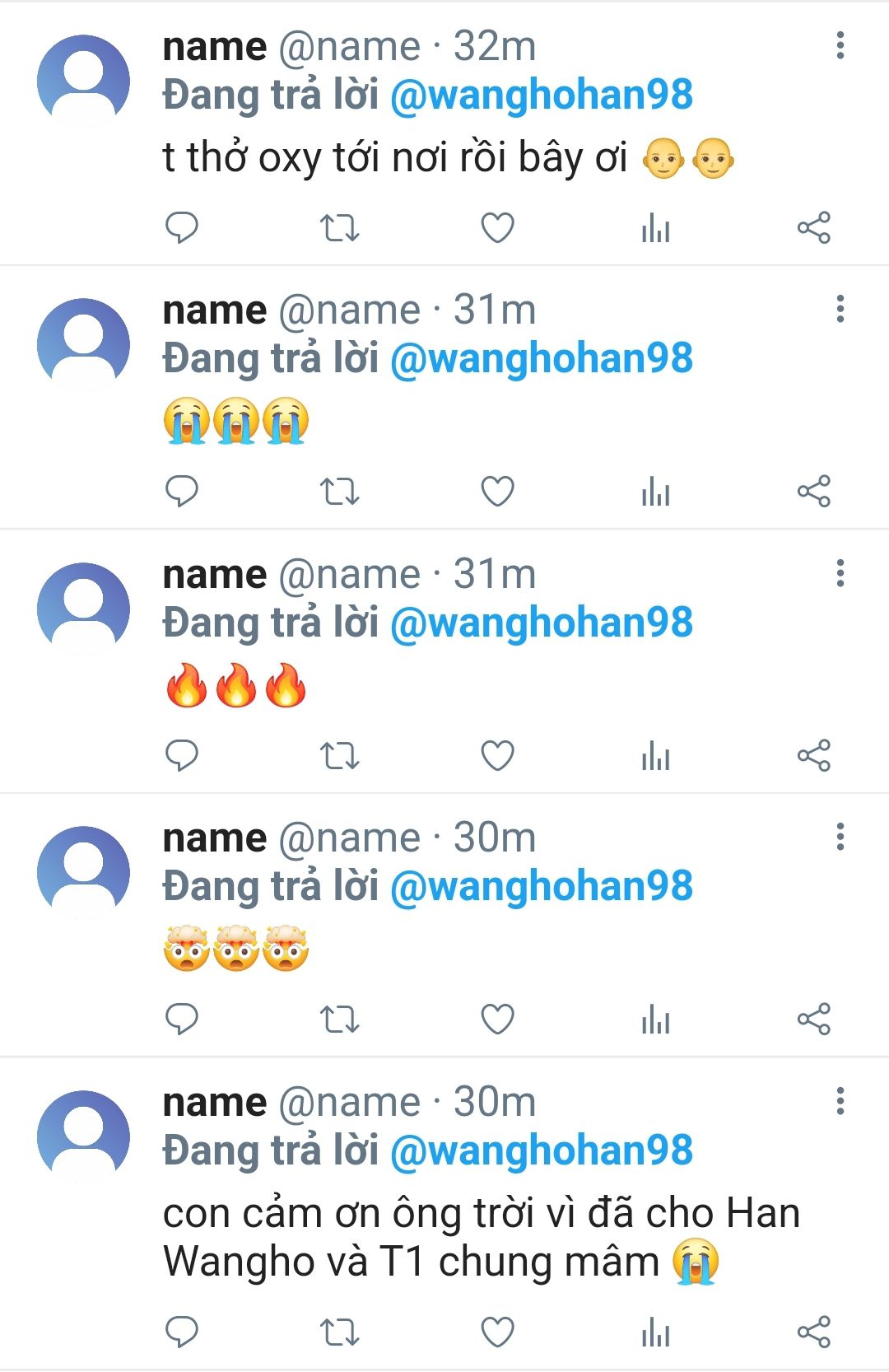Share the crying emojis reply
The image size is (889, 1372).
(x=813, y=492)
